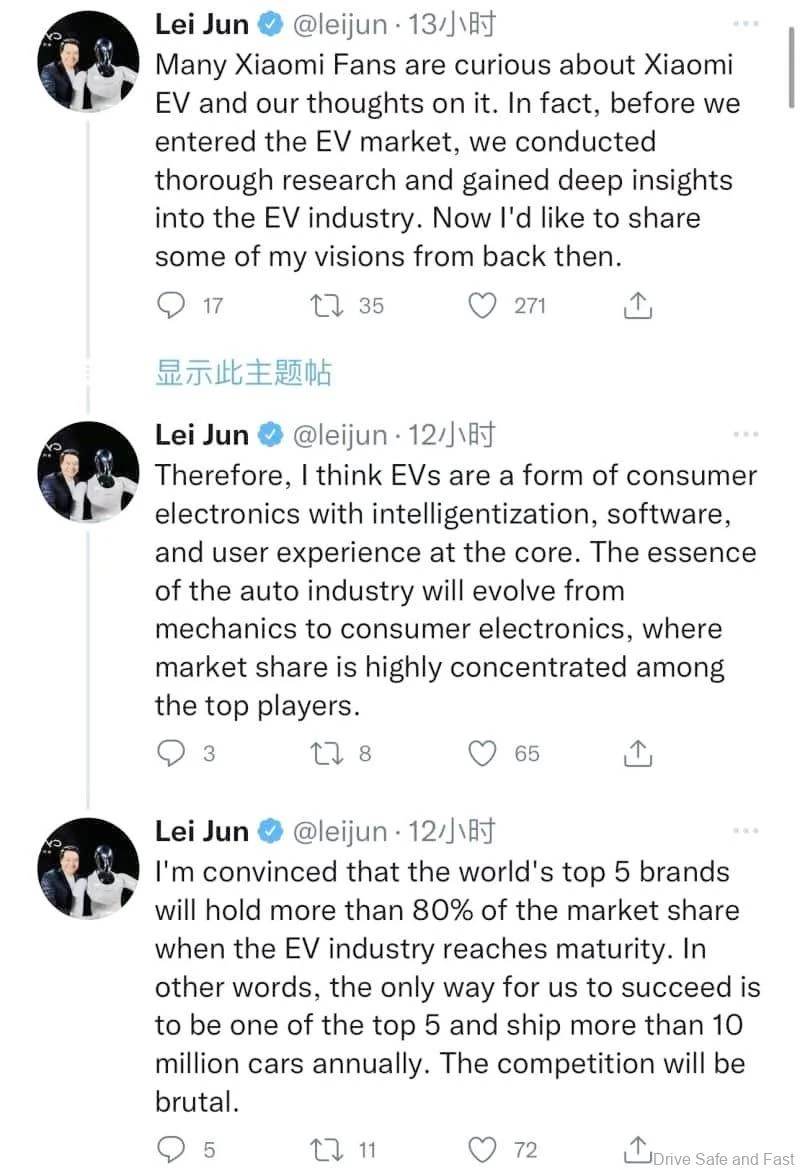Like the 'Many Xiaomi Fans' tweet

tap(484, 305)
